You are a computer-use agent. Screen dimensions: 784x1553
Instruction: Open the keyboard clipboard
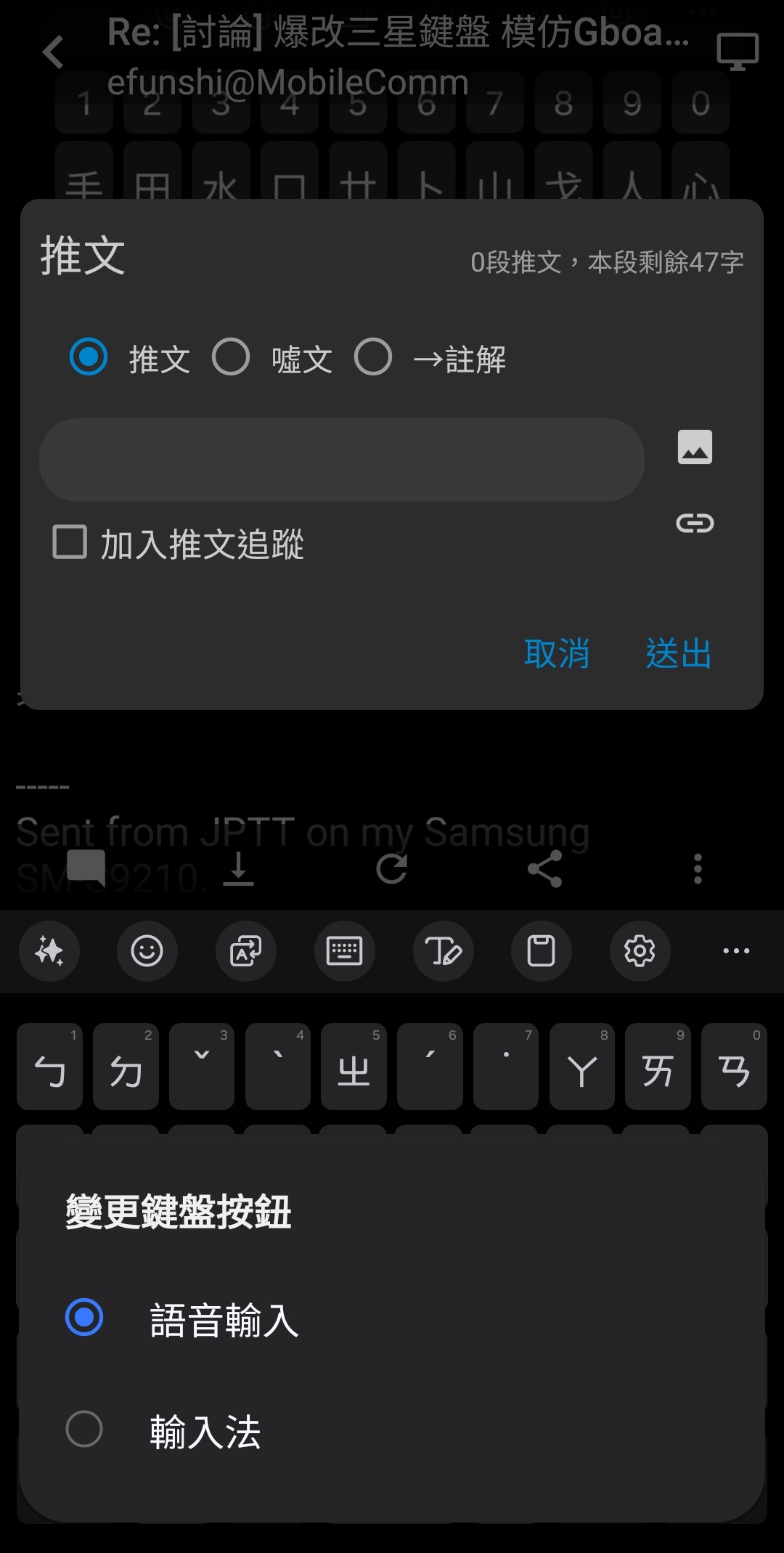[542, 950]
